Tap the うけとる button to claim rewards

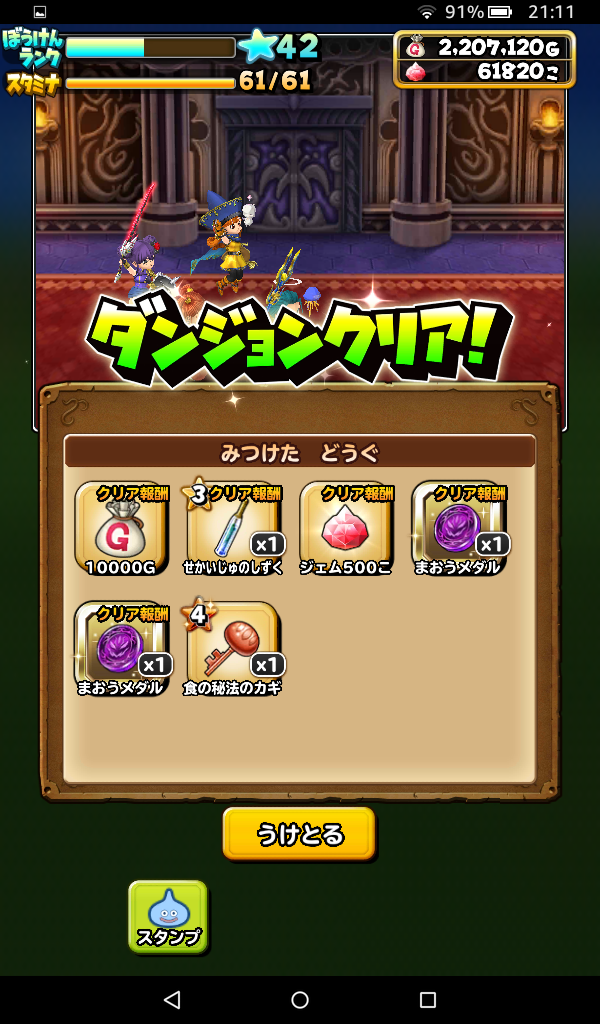pos(298,834)
